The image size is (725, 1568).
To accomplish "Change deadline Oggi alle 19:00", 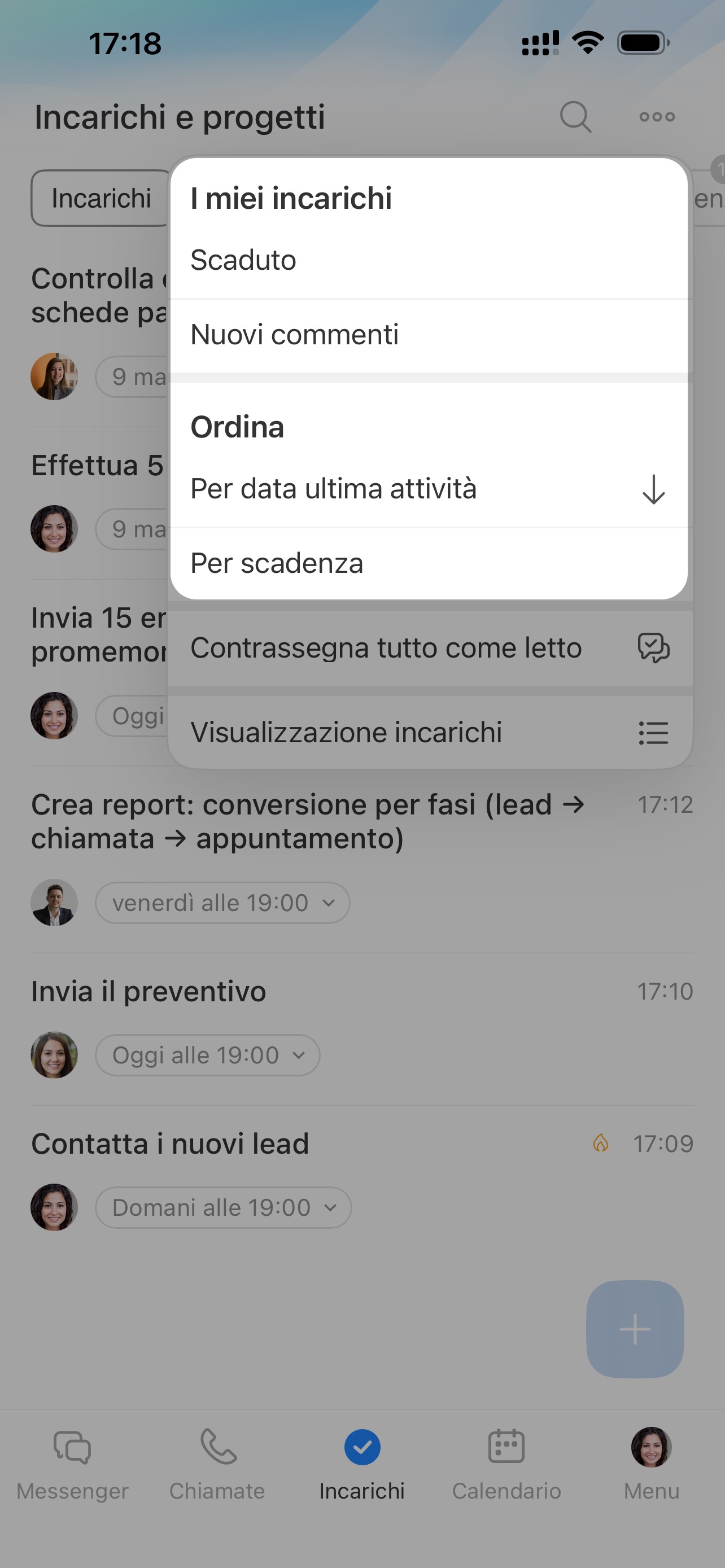I will tap(208, 1055).
